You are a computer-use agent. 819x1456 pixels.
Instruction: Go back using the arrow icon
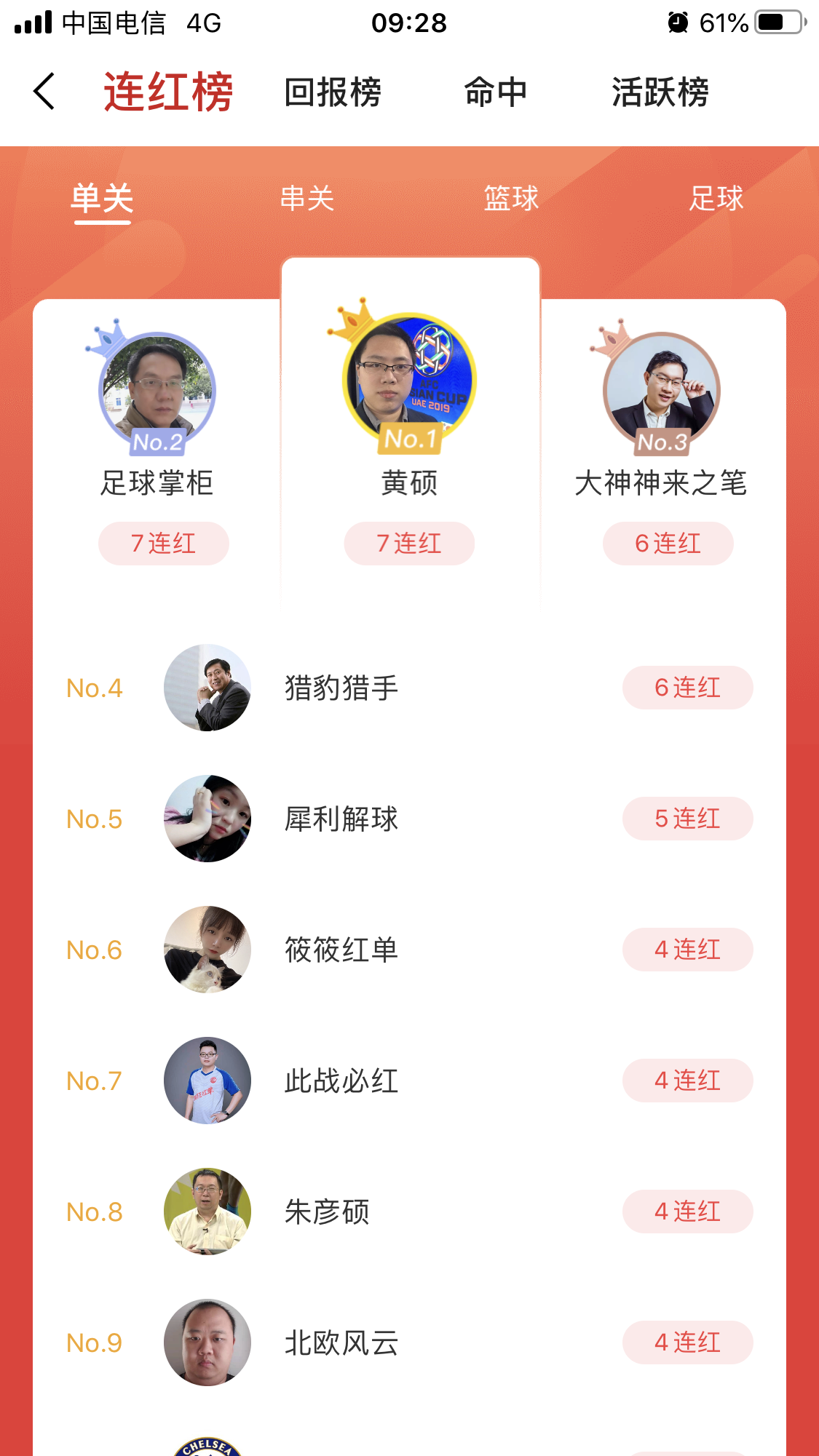point(44,92)
